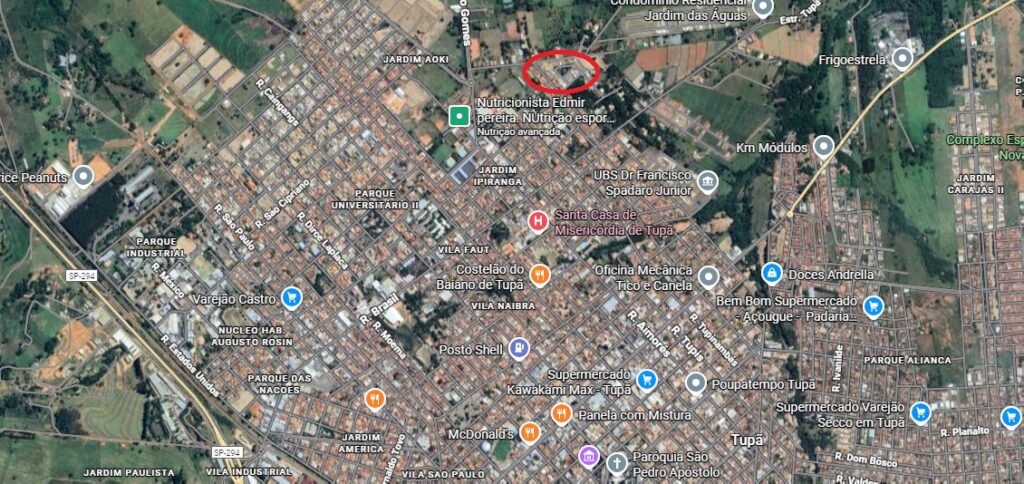Viewport: 1024px width, 484px height.
Task: Tap the Oficina Mecânica Tico e Canela pin
Action: pyautogui.click(x=709, y=276)
